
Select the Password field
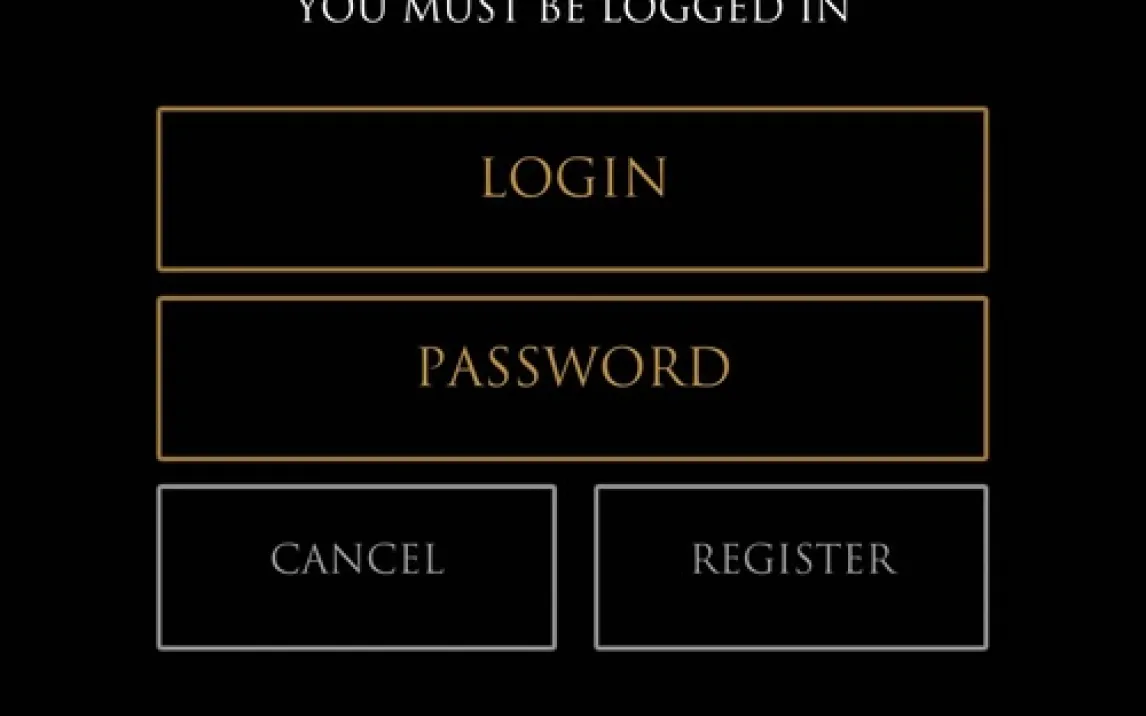coord(572,378)
